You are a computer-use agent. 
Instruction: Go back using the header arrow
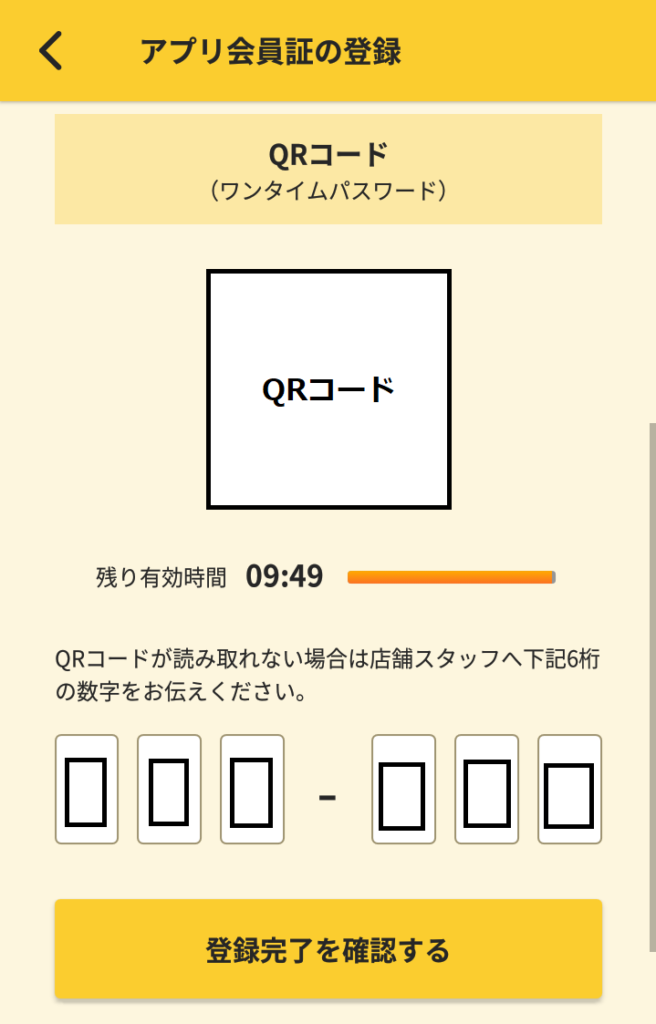click(x=51, y=51)
